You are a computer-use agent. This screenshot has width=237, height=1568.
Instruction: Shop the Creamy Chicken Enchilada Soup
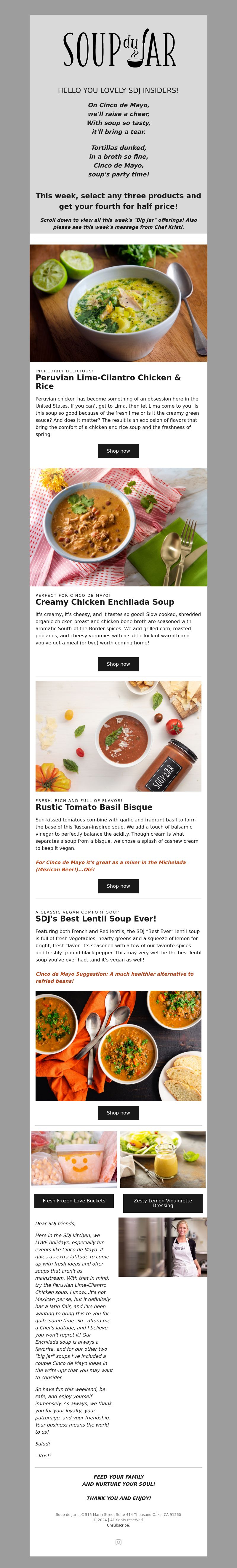click(118, 664)
